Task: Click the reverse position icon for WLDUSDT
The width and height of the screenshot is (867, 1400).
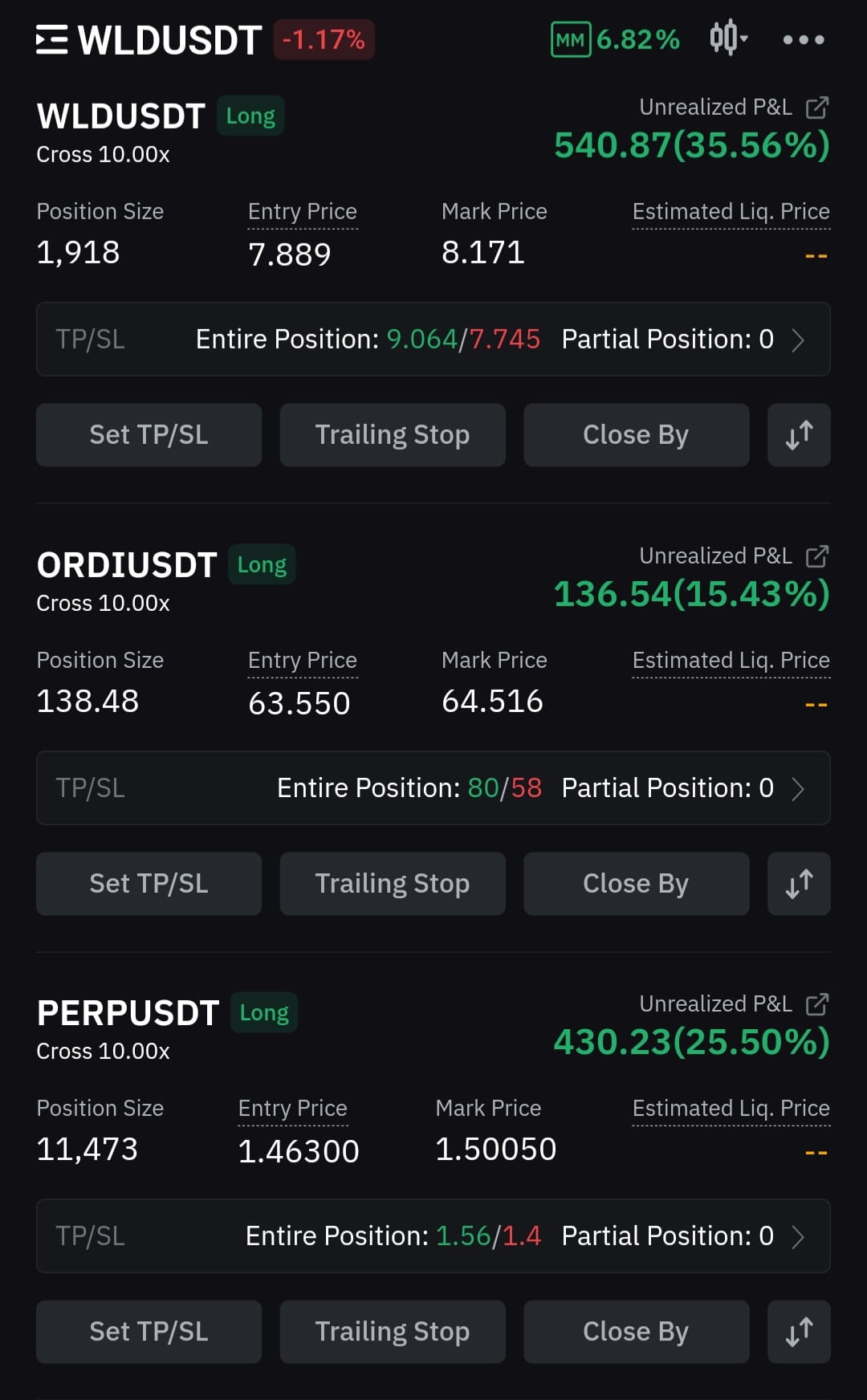Action: [798, 434]
